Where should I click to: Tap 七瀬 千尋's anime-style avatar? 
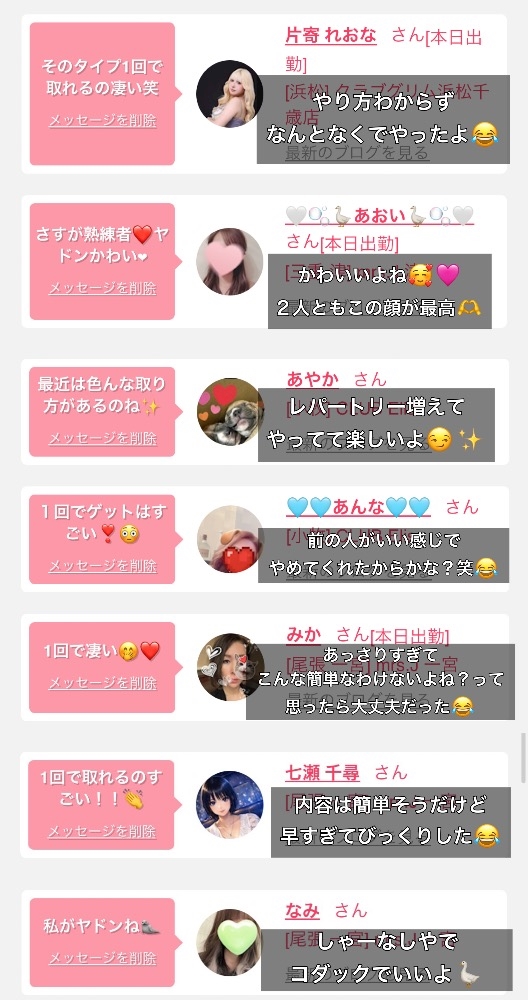click(230, 805)
